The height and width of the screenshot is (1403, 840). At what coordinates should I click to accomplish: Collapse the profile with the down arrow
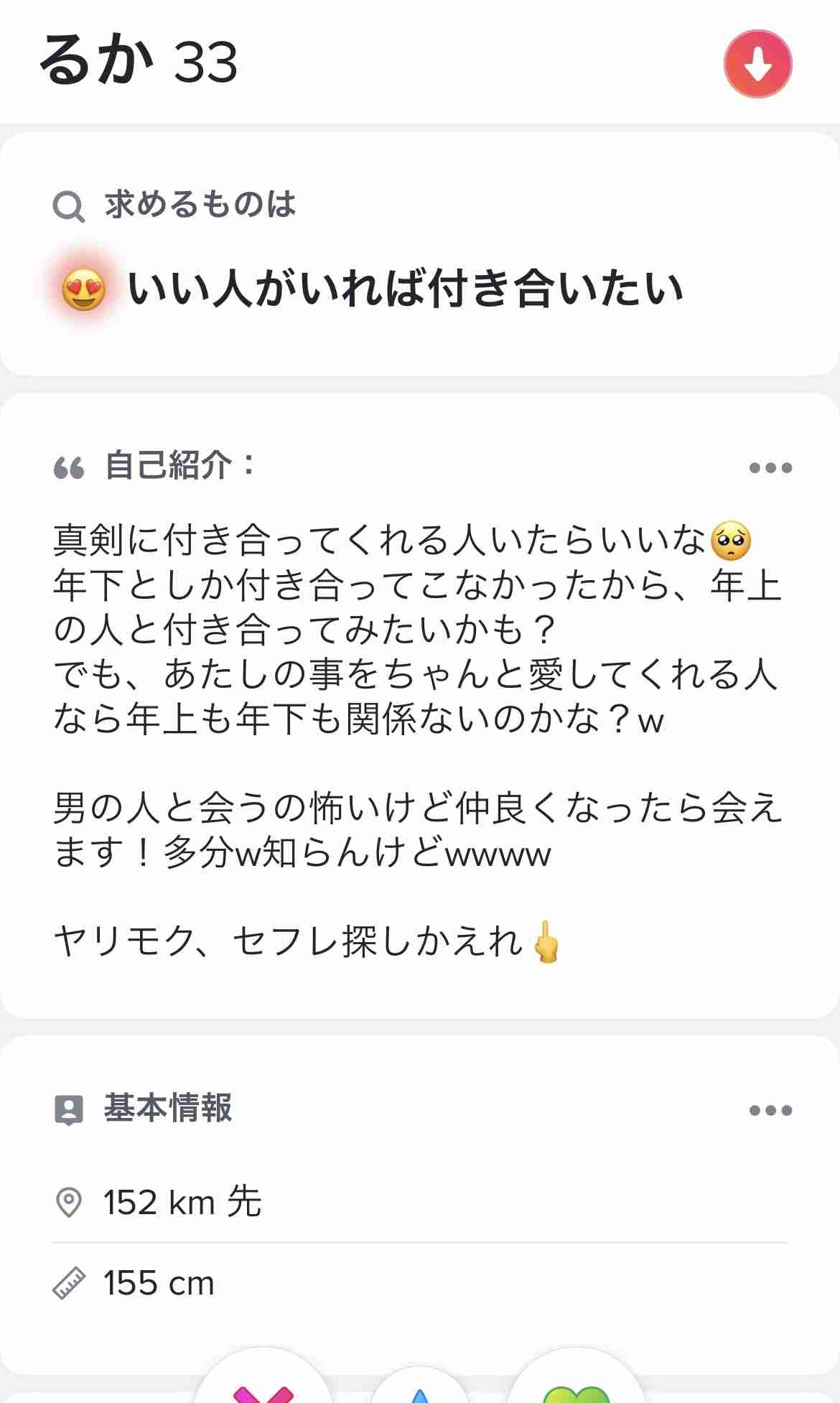click(x=757, y=64)
